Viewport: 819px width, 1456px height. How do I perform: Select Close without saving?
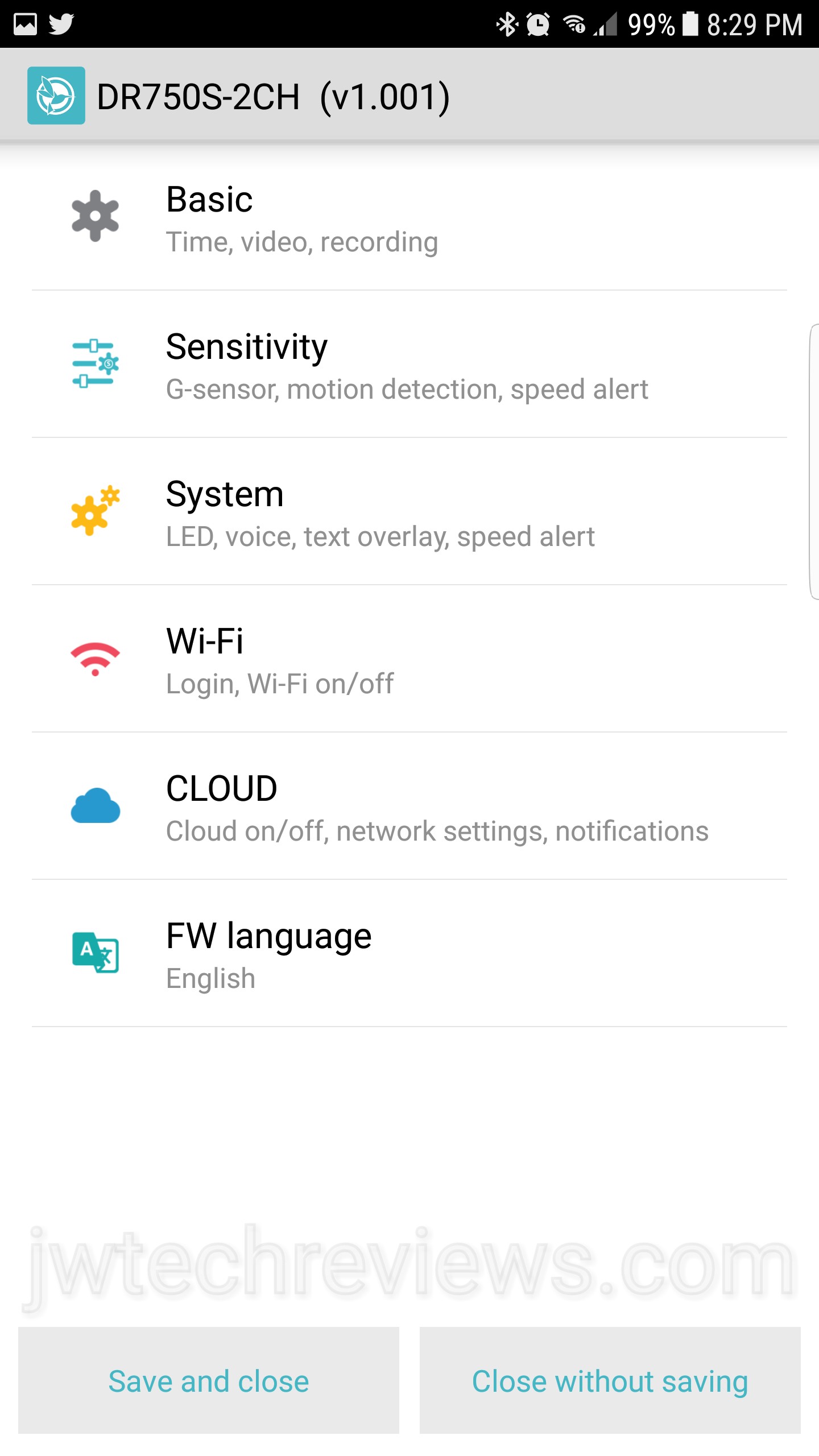(x=610, y=1381)
